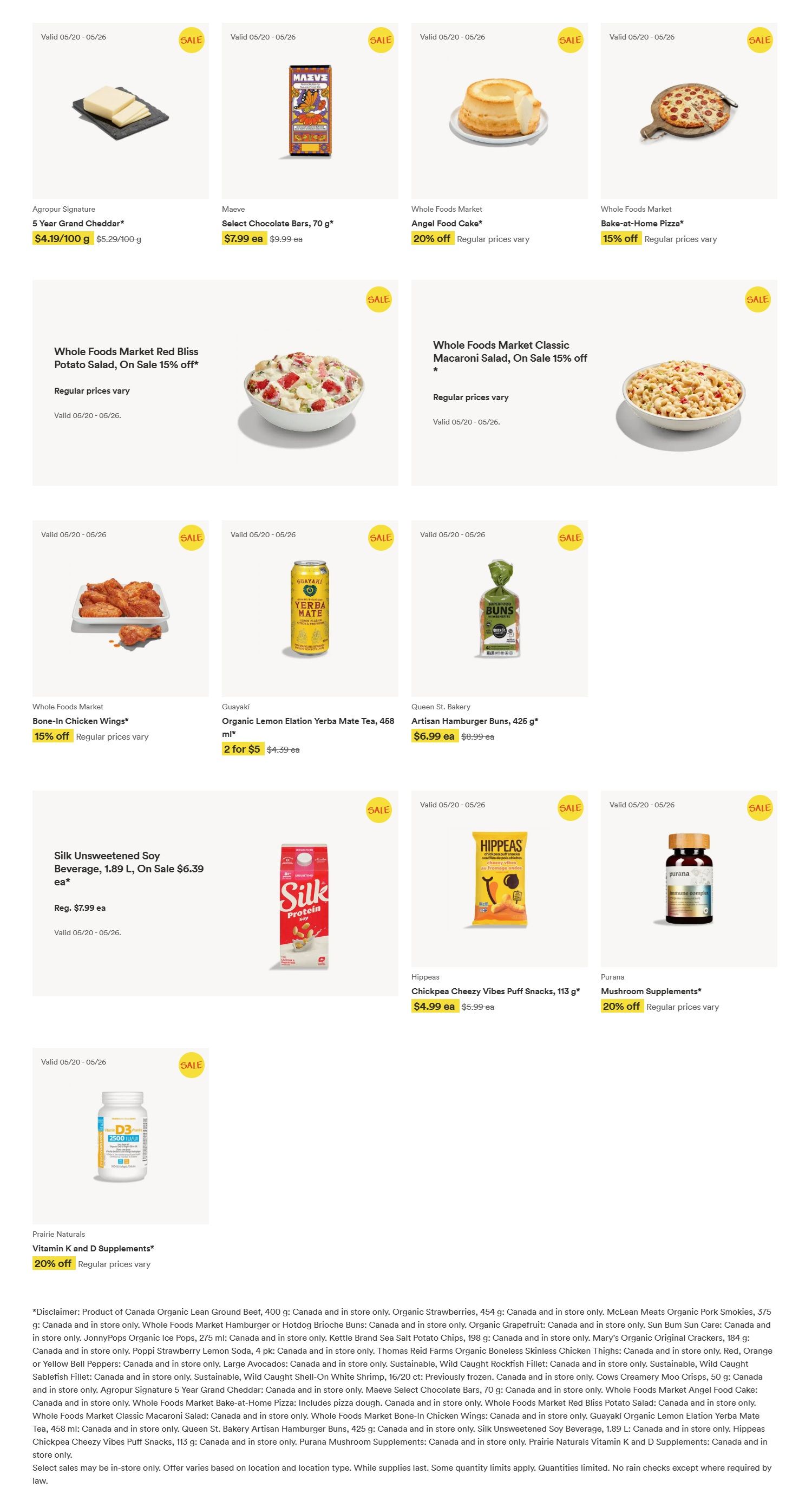View Hippeas Chickpea Puff Snacks card
The height and width of the screenshot is (1501, 812).
tap(499, 902)
